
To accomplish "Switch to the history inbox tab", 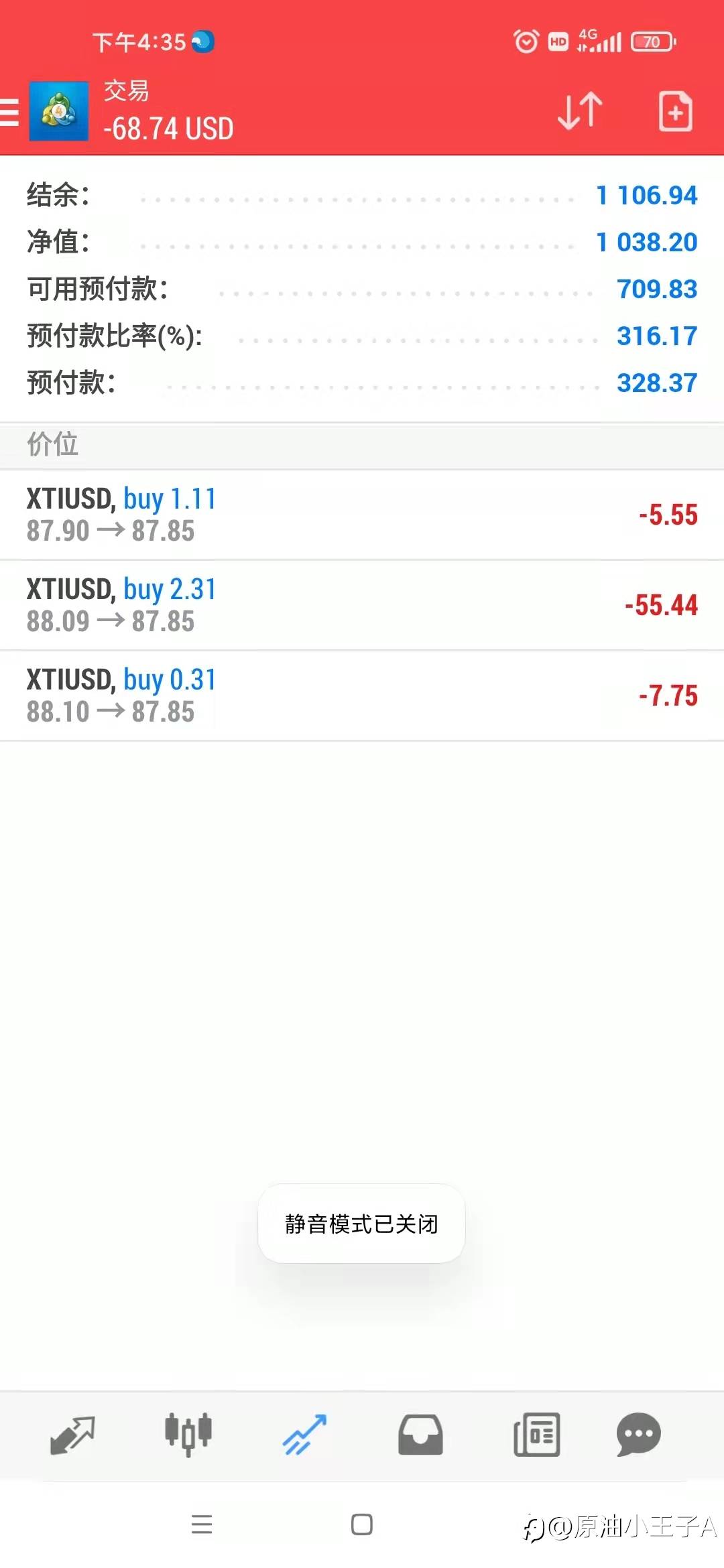I will pyautogui.click(x=420, y=1435).
